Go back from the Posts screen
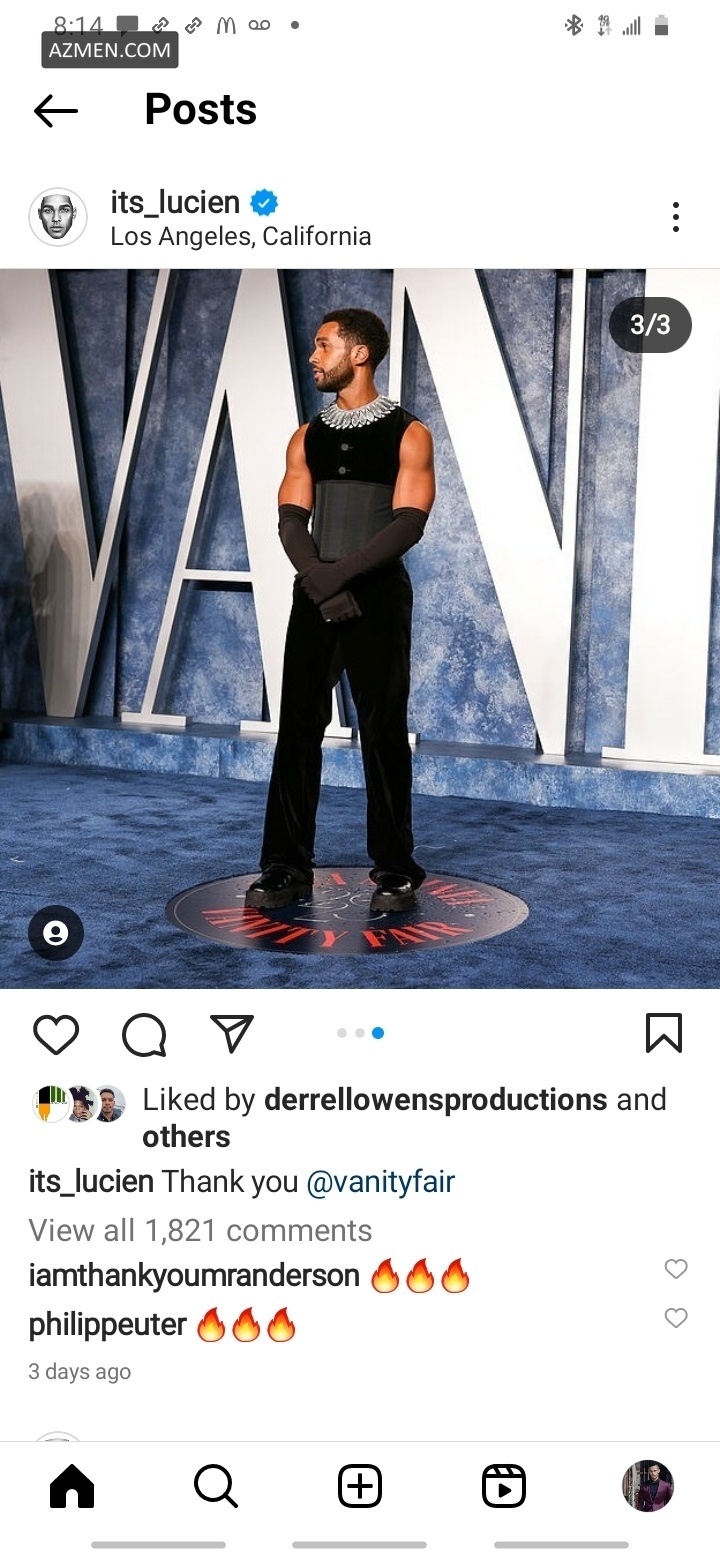The image size is (720, 1560). 56,110
